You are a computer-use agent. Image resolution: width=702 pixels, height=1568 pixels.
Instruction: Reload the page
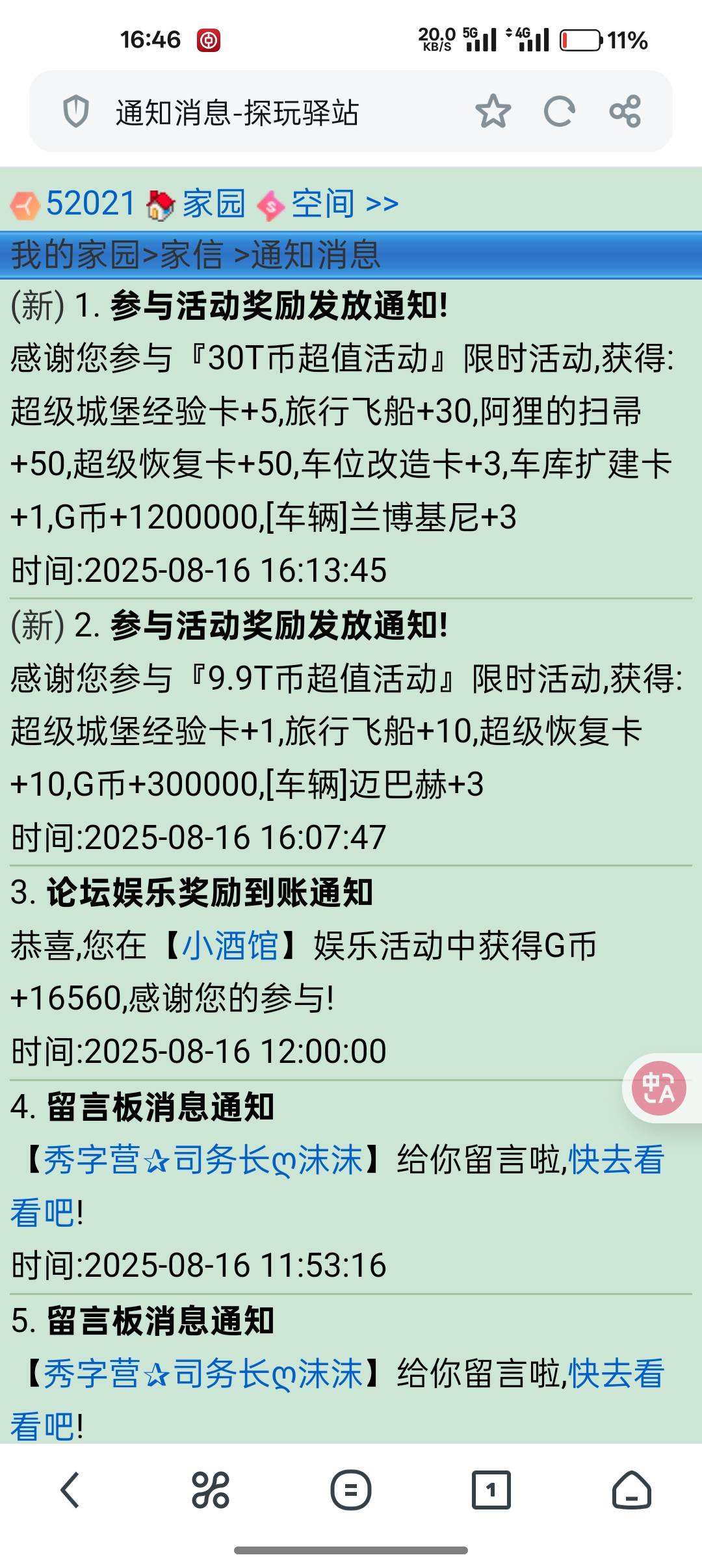[559, 111]
